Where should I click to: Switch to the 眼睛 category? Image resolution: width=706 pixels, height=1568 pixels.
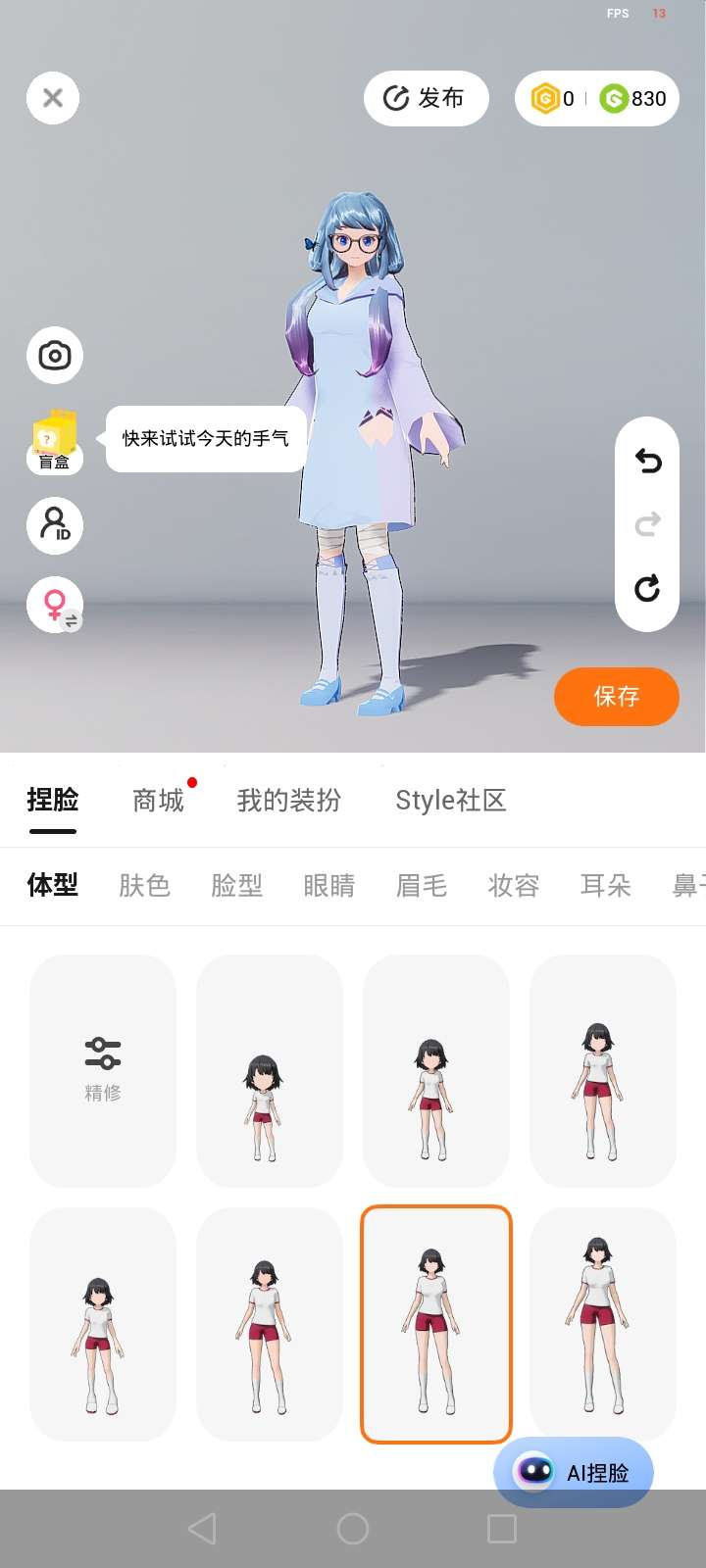tap(328, 886)
